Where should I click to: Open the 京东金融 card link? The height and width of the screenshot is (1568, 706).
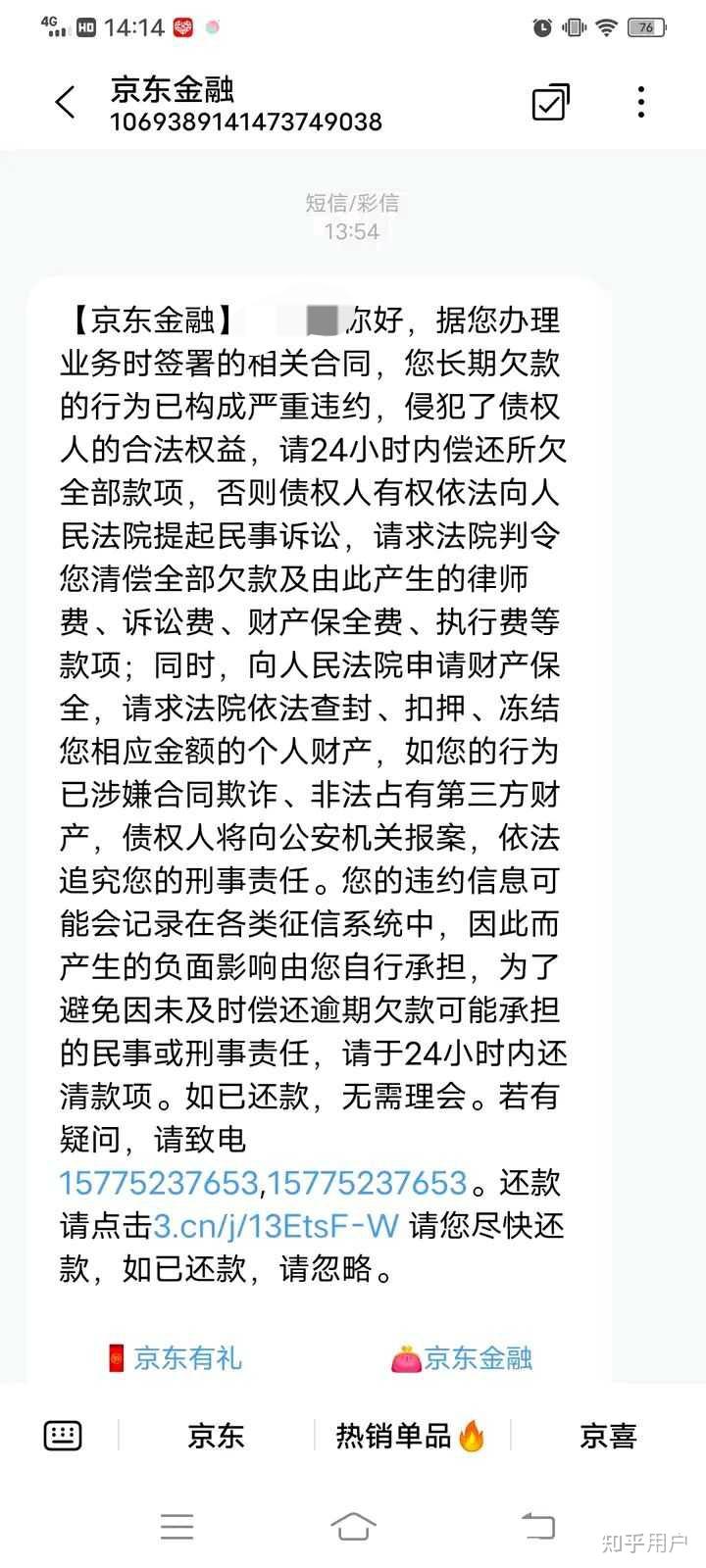[462, 1358]
